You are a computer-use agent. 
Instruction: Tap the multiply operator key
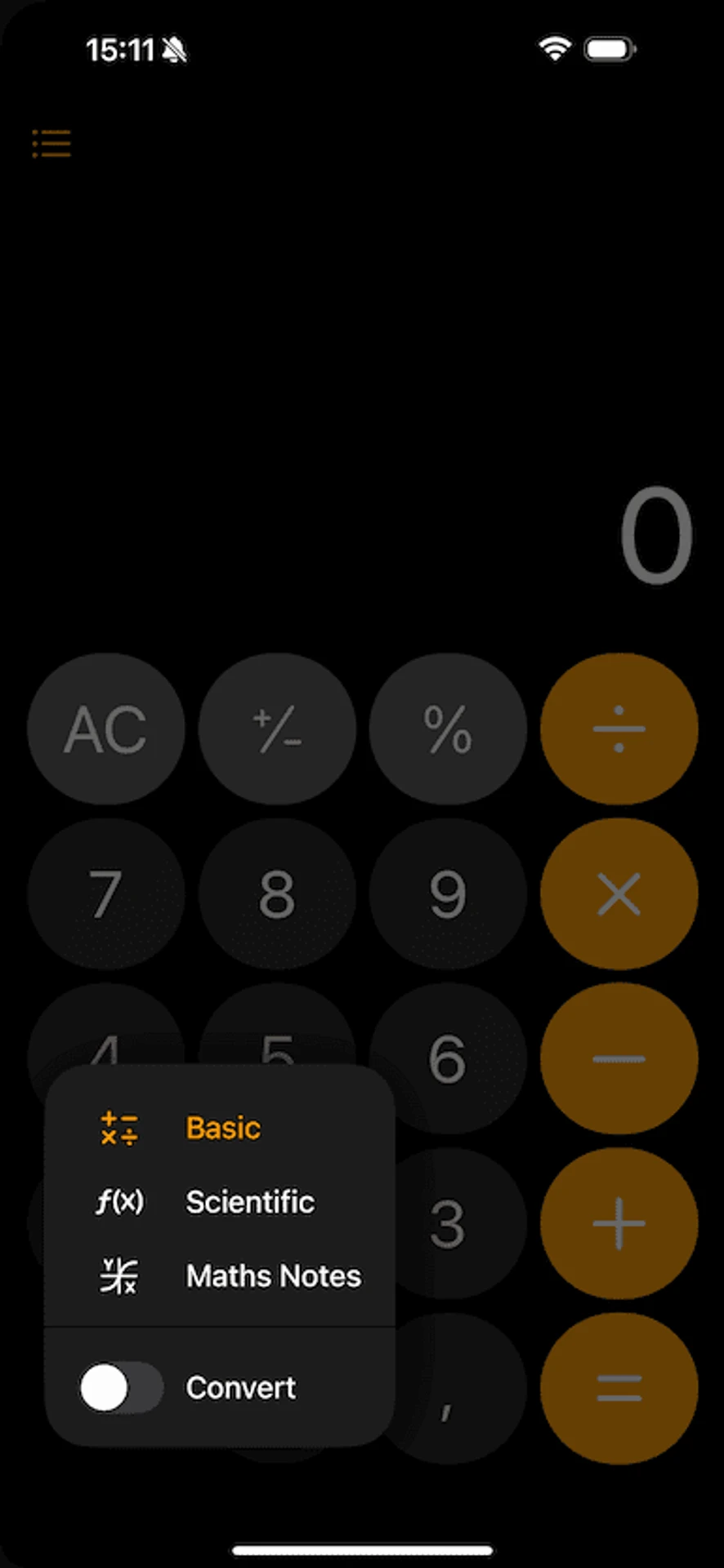(x=619, y=894)
